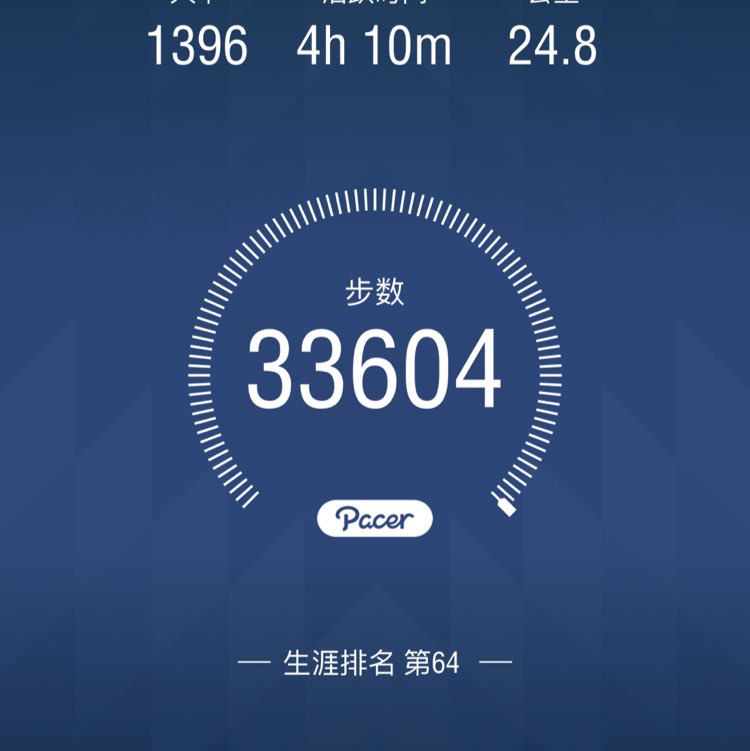Open the activity time tab showing 4h 10m
The height and width of the screenshot is (751, 750).
coord(375,45)
